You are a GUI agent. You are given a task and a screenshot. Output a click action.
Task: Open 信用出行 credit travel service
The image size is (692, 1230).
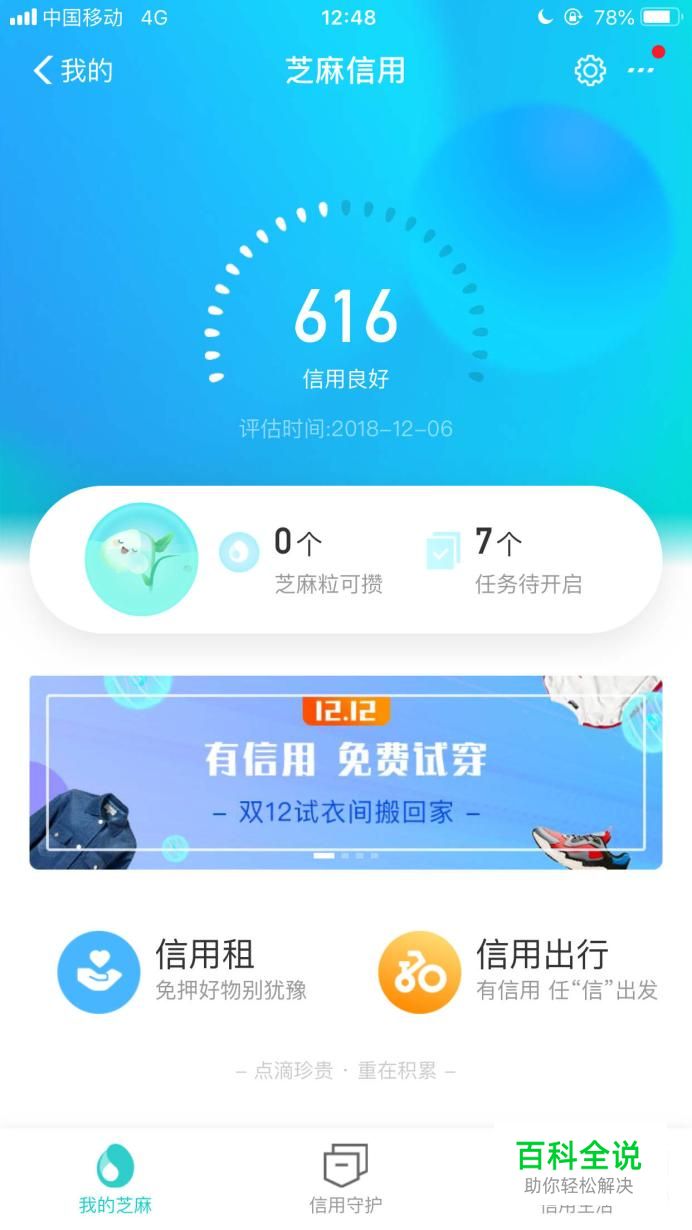point(518,970)
